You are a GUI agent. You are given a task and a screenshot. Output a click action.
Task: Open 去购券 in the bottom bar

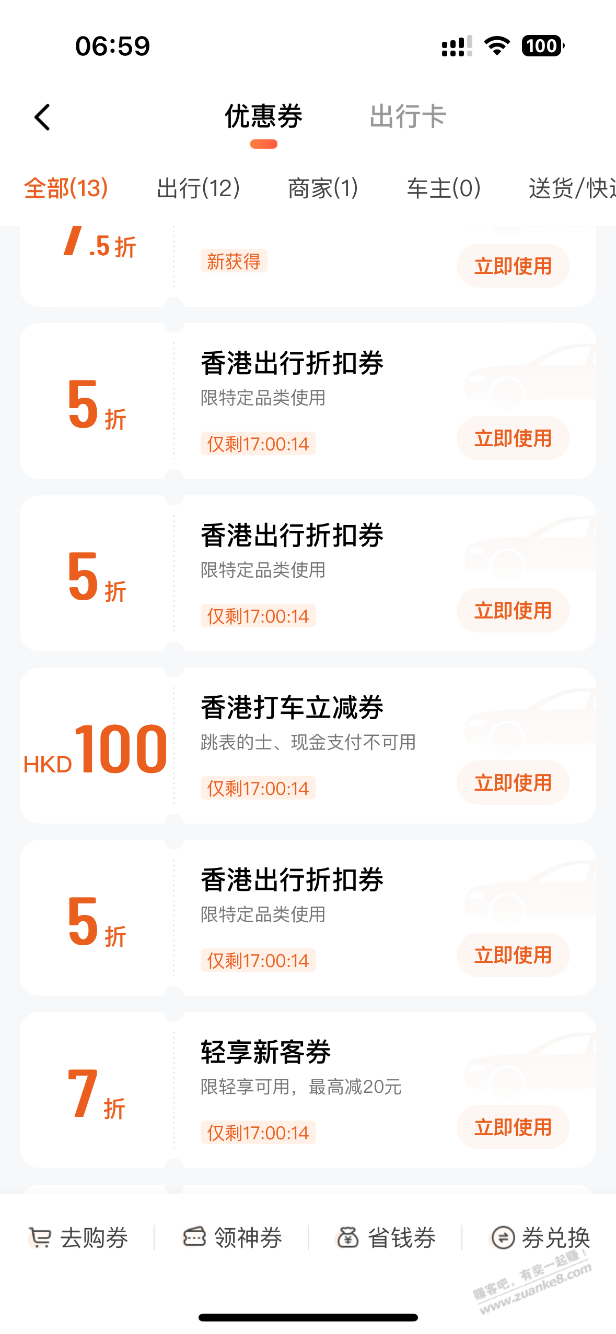coord(79,1238)
